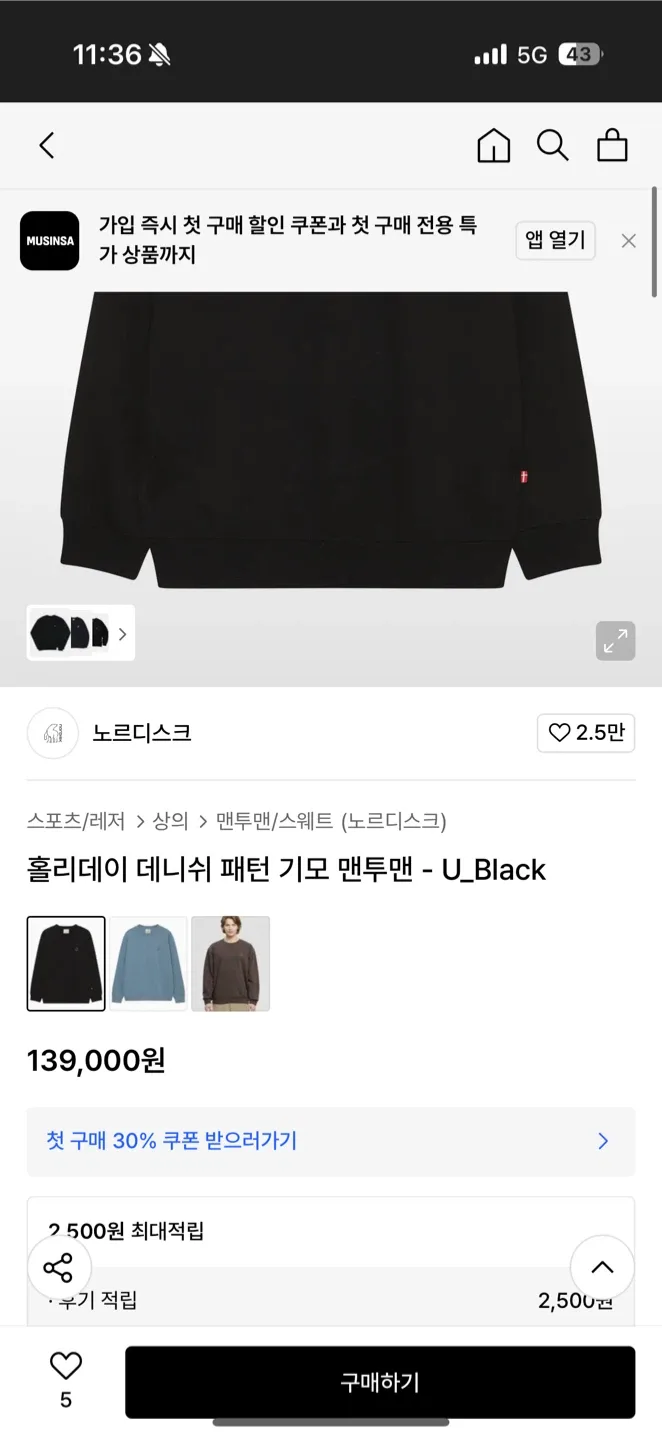Go back using the top-left arrow
Image resolution: width=662 pixels, height=1440 pixels.
click(47, 146)
